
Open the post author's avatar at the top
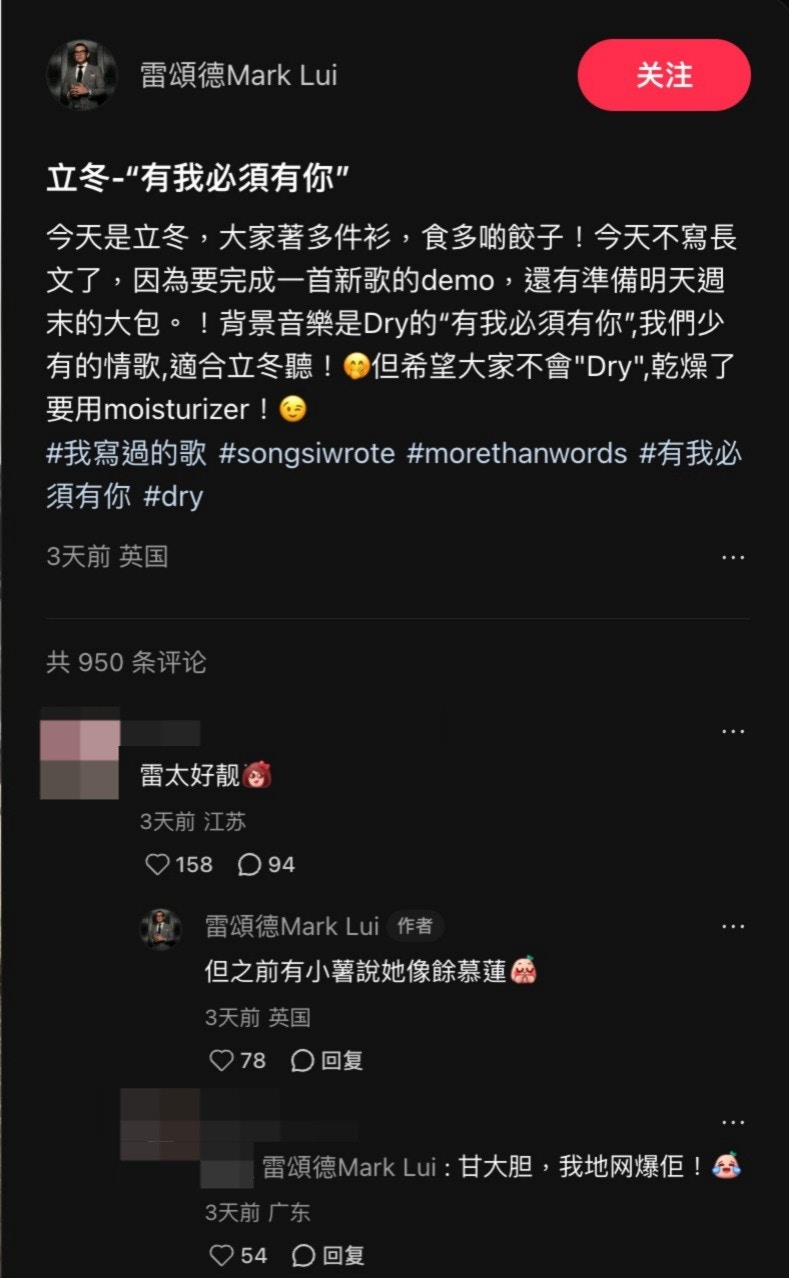[x=82, y=76]
